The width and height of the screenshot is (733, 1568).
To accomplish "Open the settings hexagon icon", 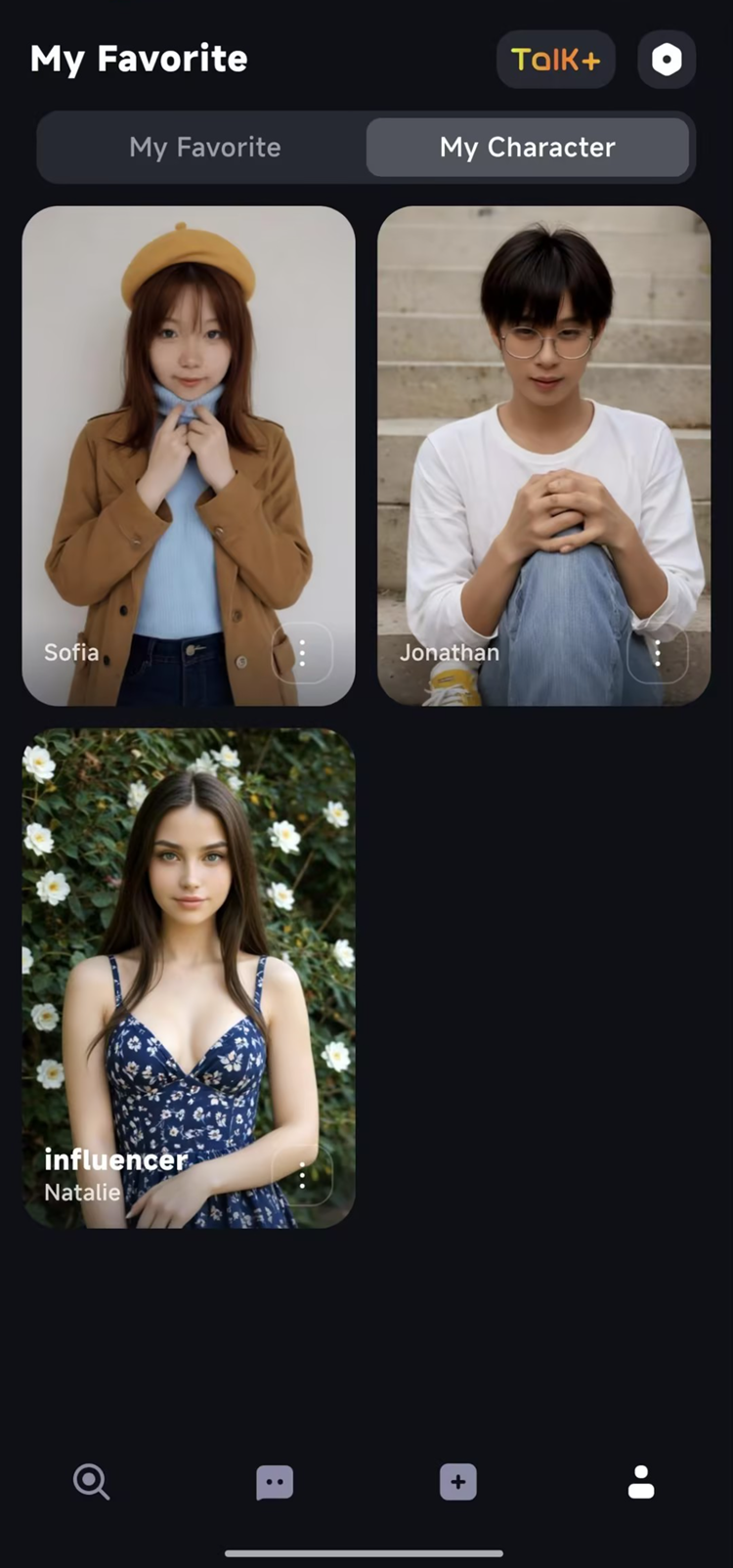I will 667,60.
